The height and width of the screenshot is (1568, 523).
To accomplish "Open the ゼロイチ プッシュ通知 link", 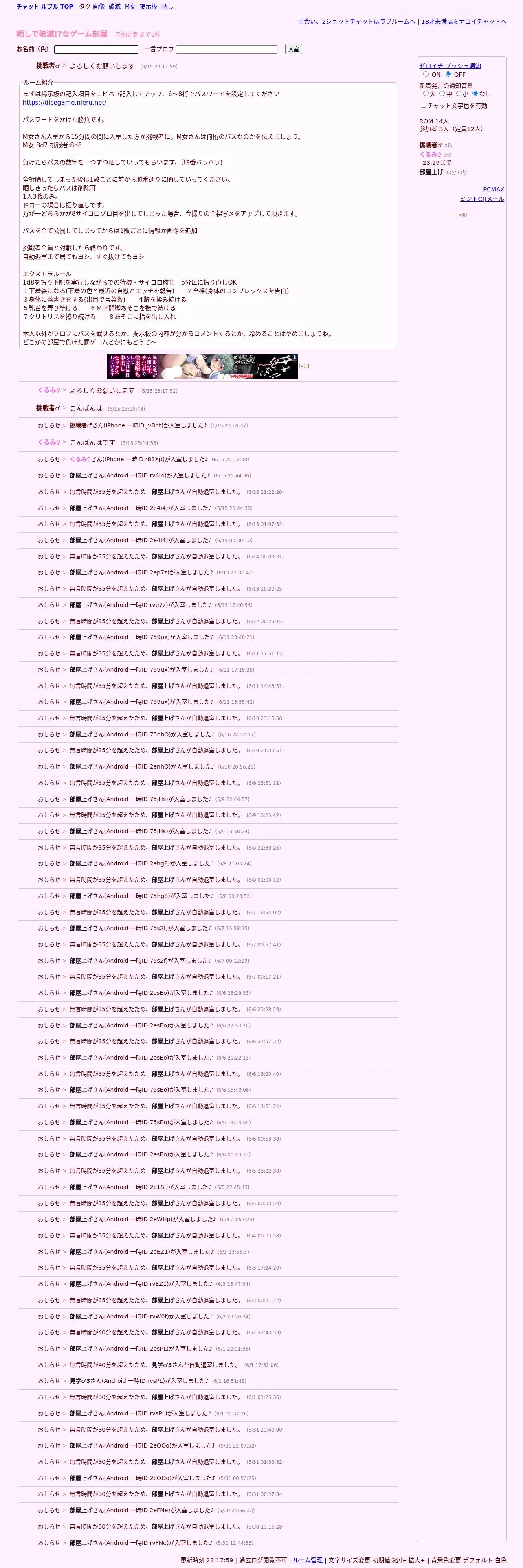I will tap(450, 66).
